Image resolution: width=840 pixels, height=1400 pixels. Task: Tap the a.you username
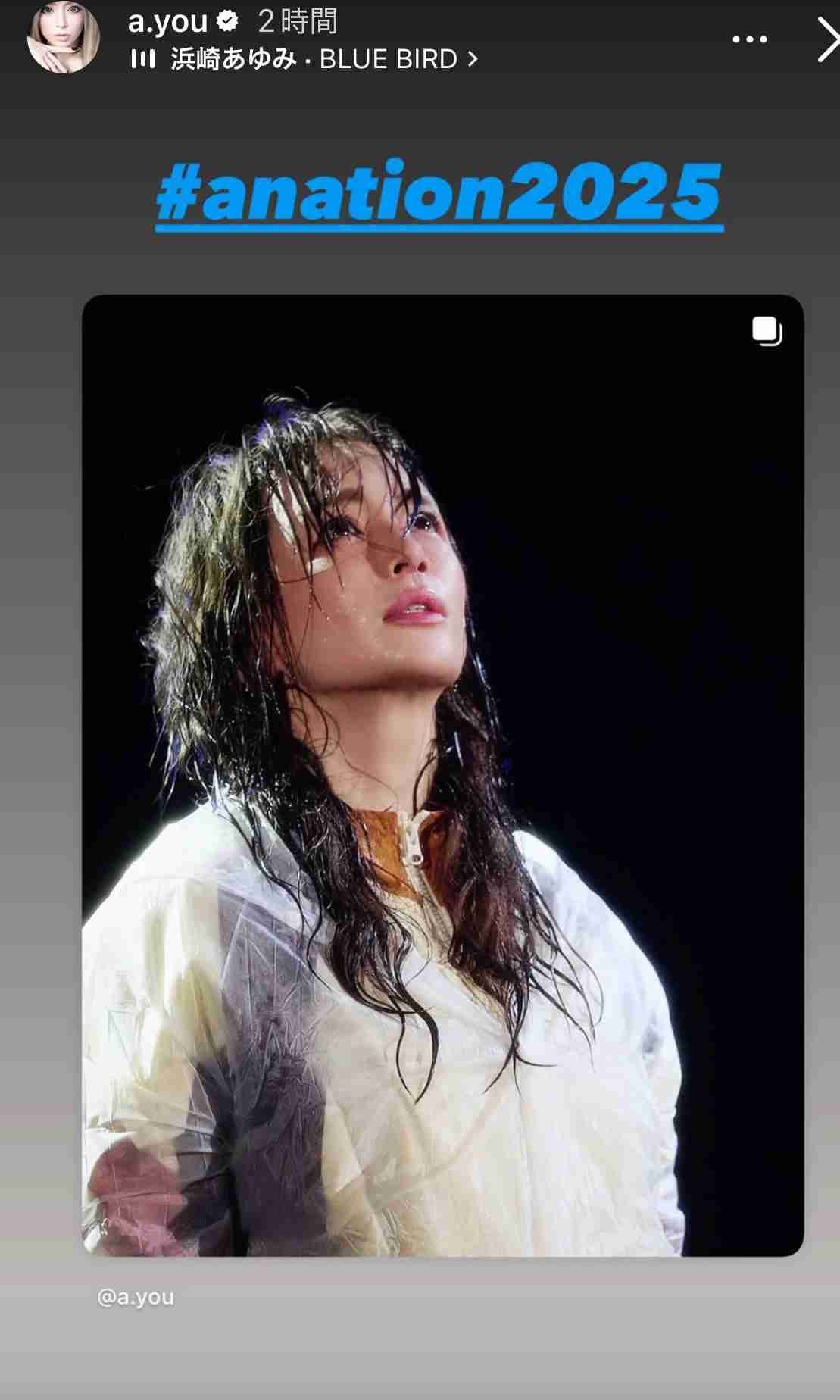[x=167, y=21]
